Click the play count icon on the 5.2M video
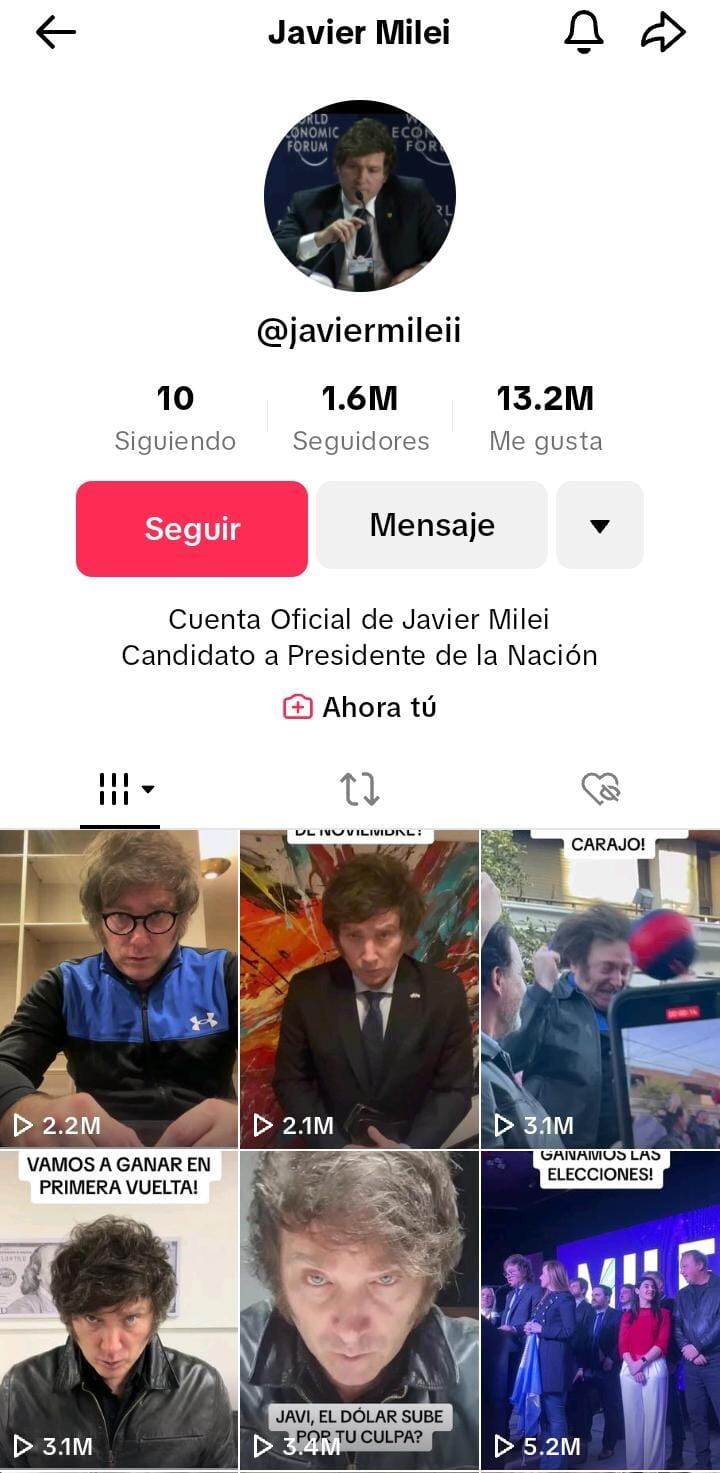The width and height of the screenshot is (720, 1473). (x=506, y=1445)
